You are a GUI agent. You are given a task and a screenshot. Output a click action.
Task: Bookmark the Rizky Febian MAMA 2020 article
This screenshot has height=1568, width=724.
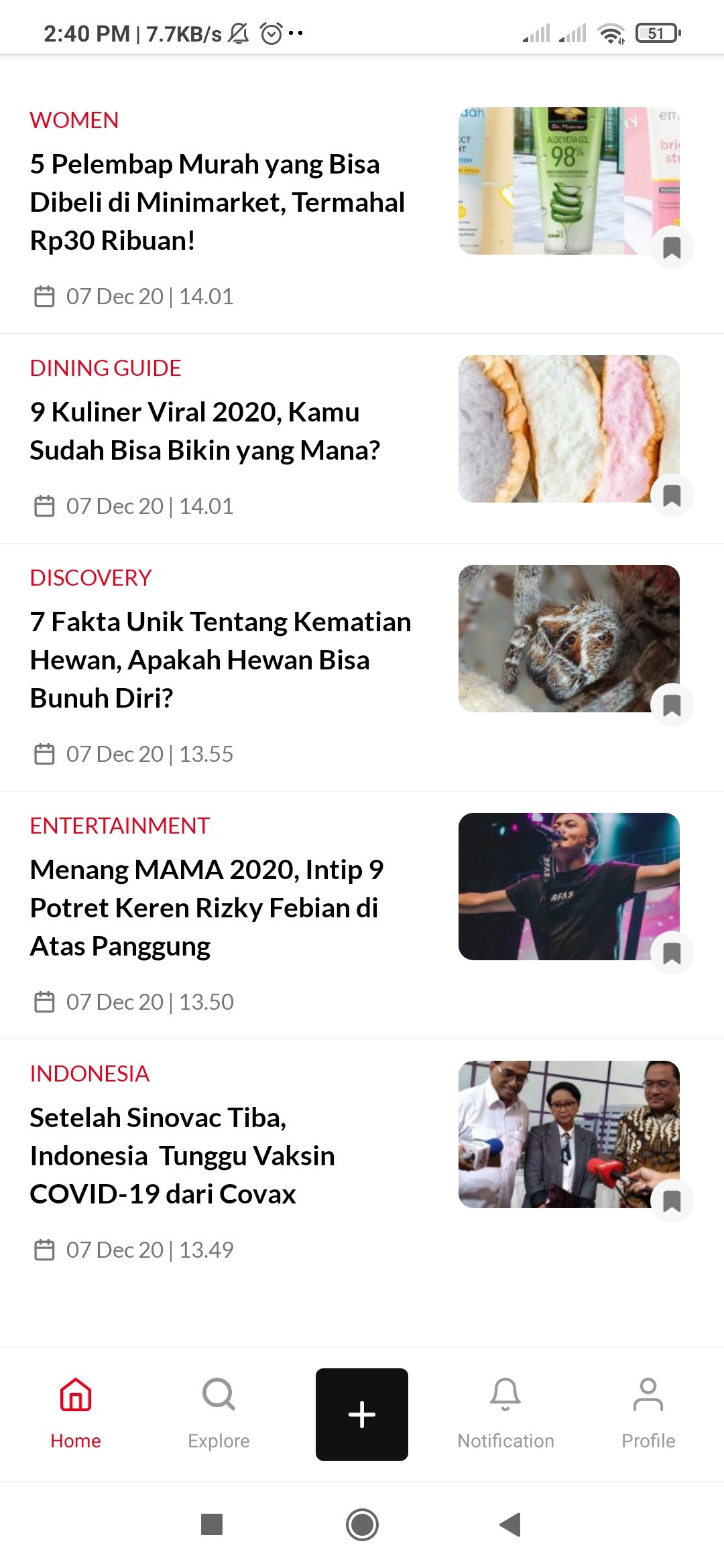672,954
